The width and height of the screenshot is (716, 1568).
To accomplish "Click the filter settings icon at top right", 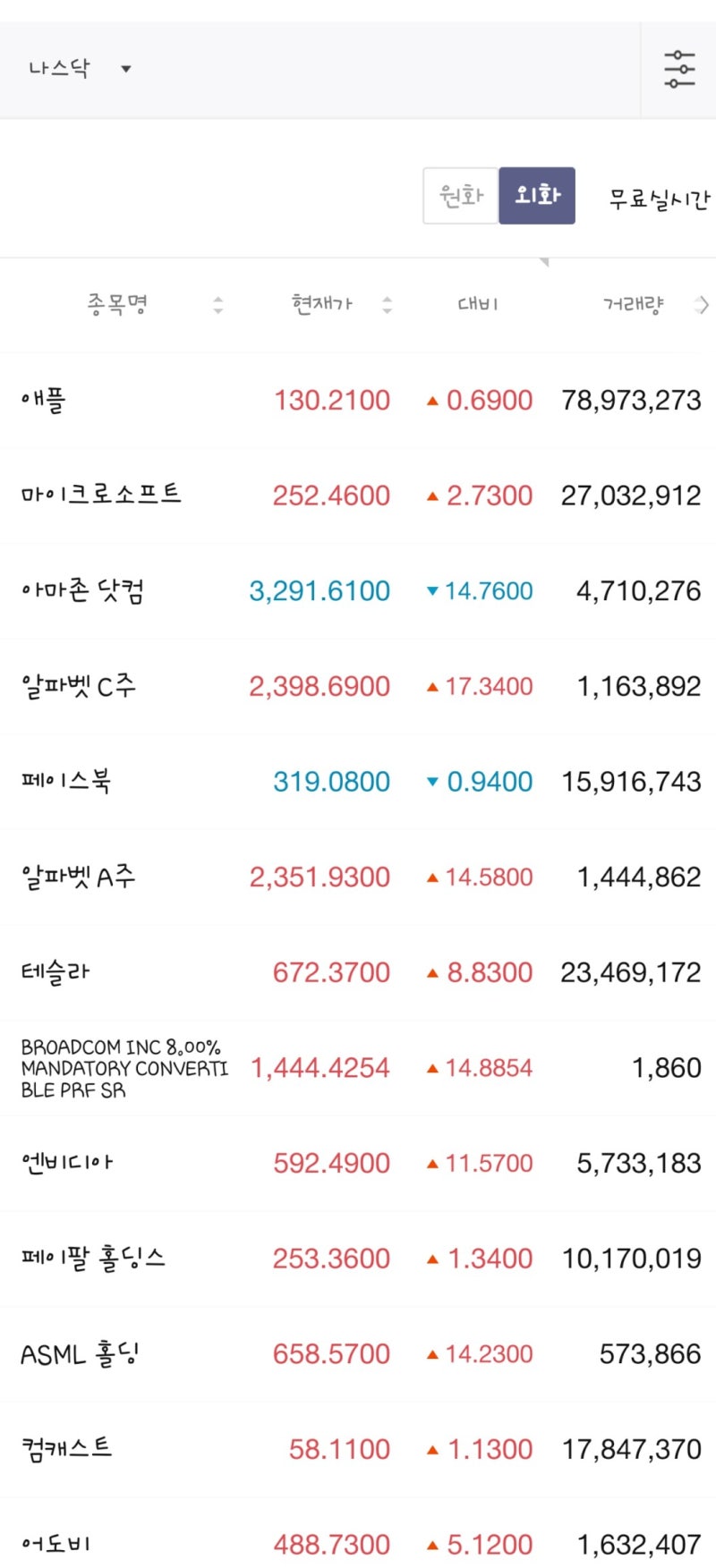I will [x=680, y=67].
